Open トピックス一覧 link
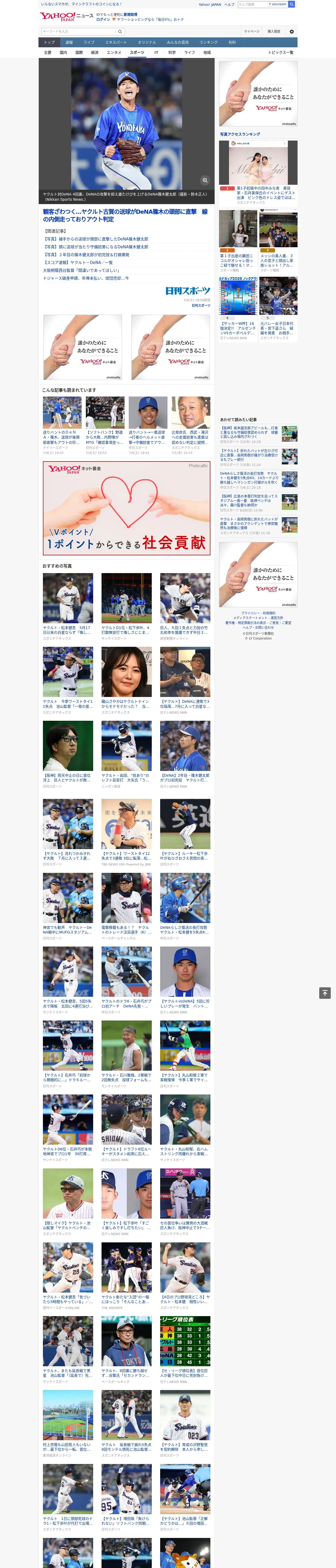The height and width of the screenshot is (1568, 336). pyautogui.click(x=281, y=52)
